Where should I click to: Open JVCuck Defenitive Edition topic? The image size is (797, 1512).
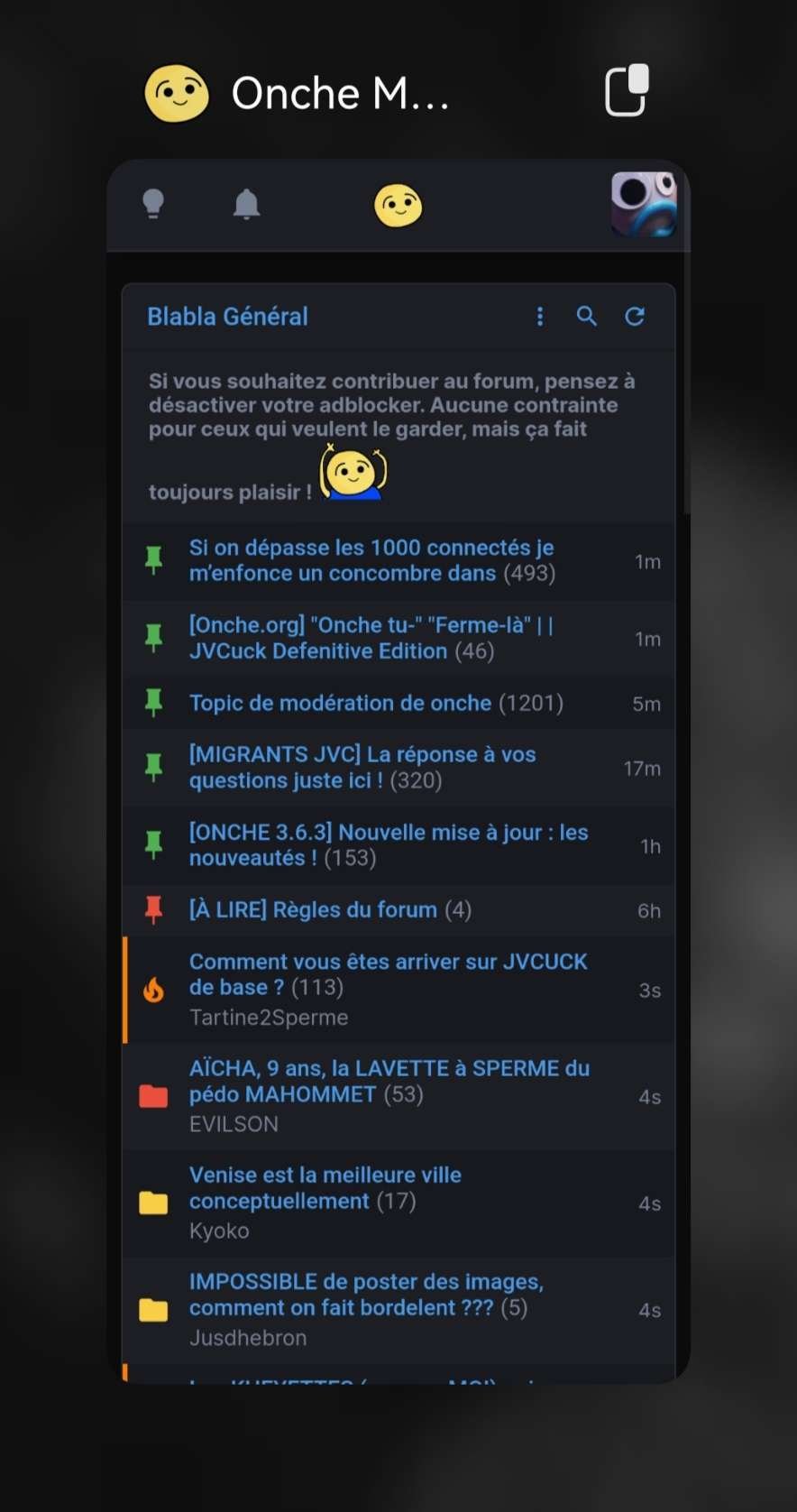[371, 638]
